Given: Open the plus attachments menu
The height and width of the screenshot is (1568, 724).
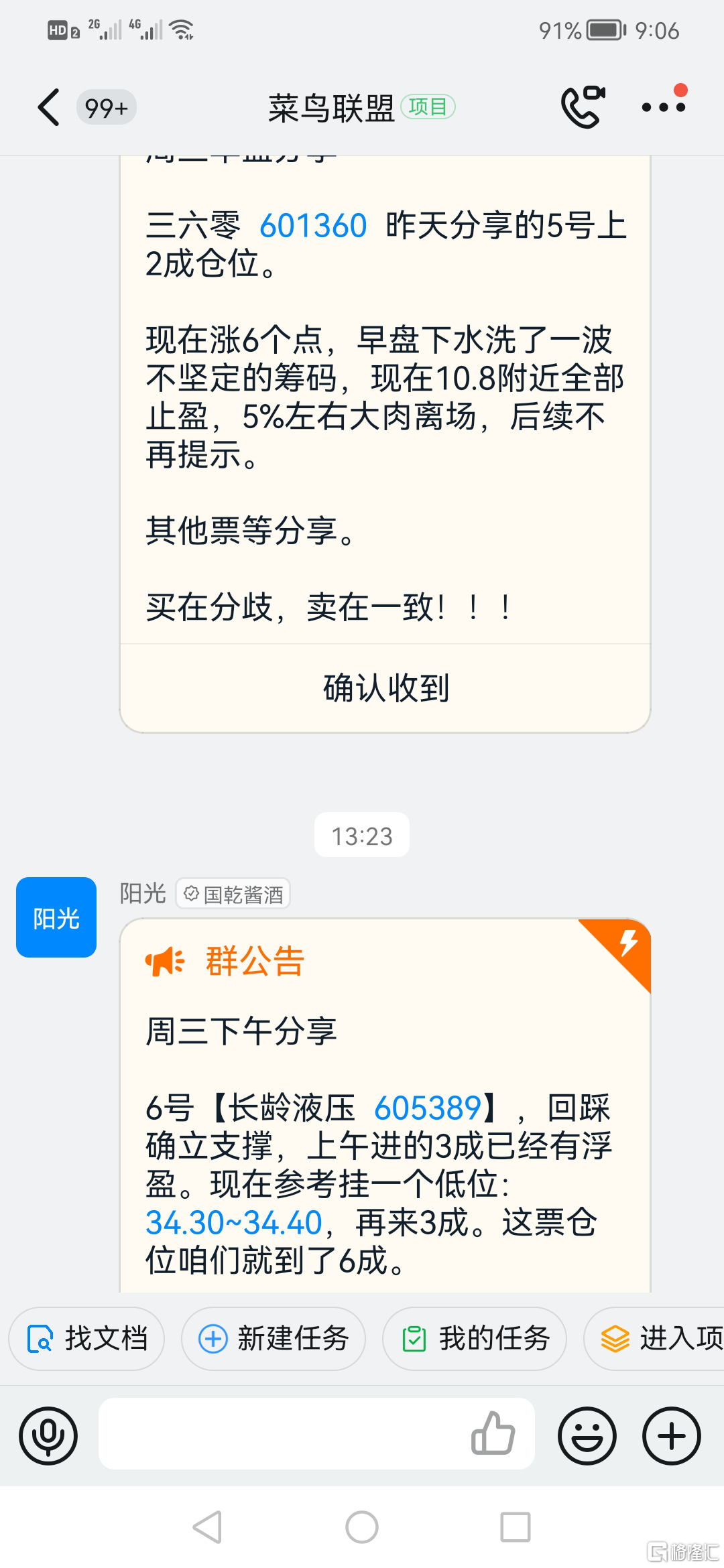Looking at the screenshot, I should (672, 1436).
